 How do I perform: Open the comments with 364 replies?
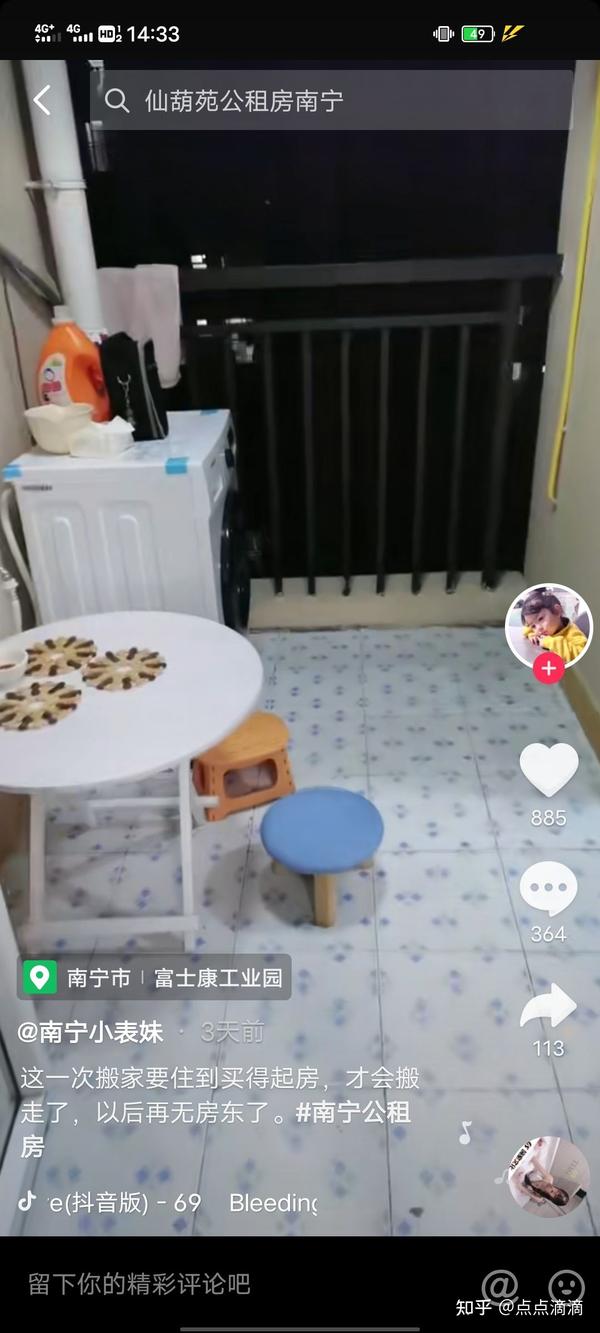click(548, 889)
